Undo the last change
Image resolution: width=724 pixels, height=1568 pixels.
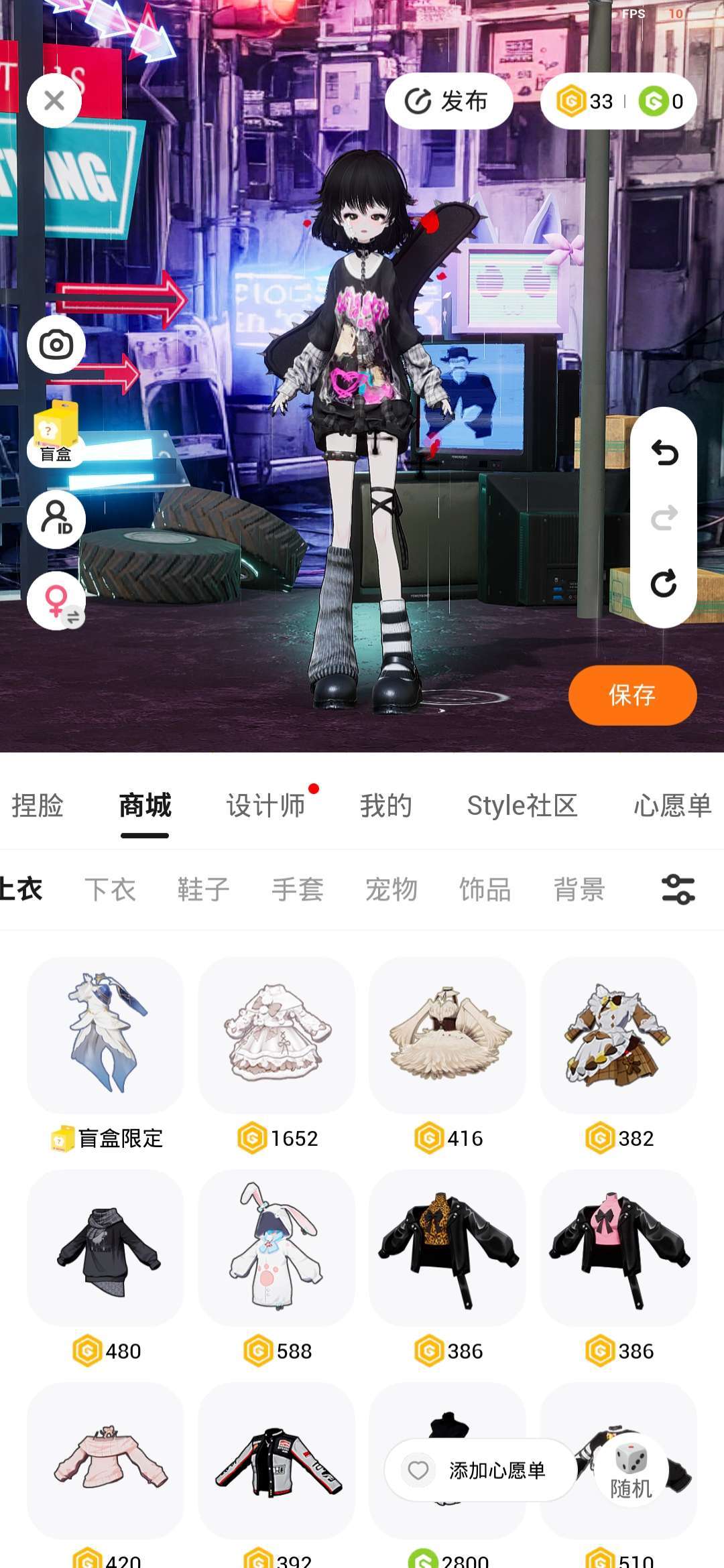pyautogui.click(x=664, y=454)
